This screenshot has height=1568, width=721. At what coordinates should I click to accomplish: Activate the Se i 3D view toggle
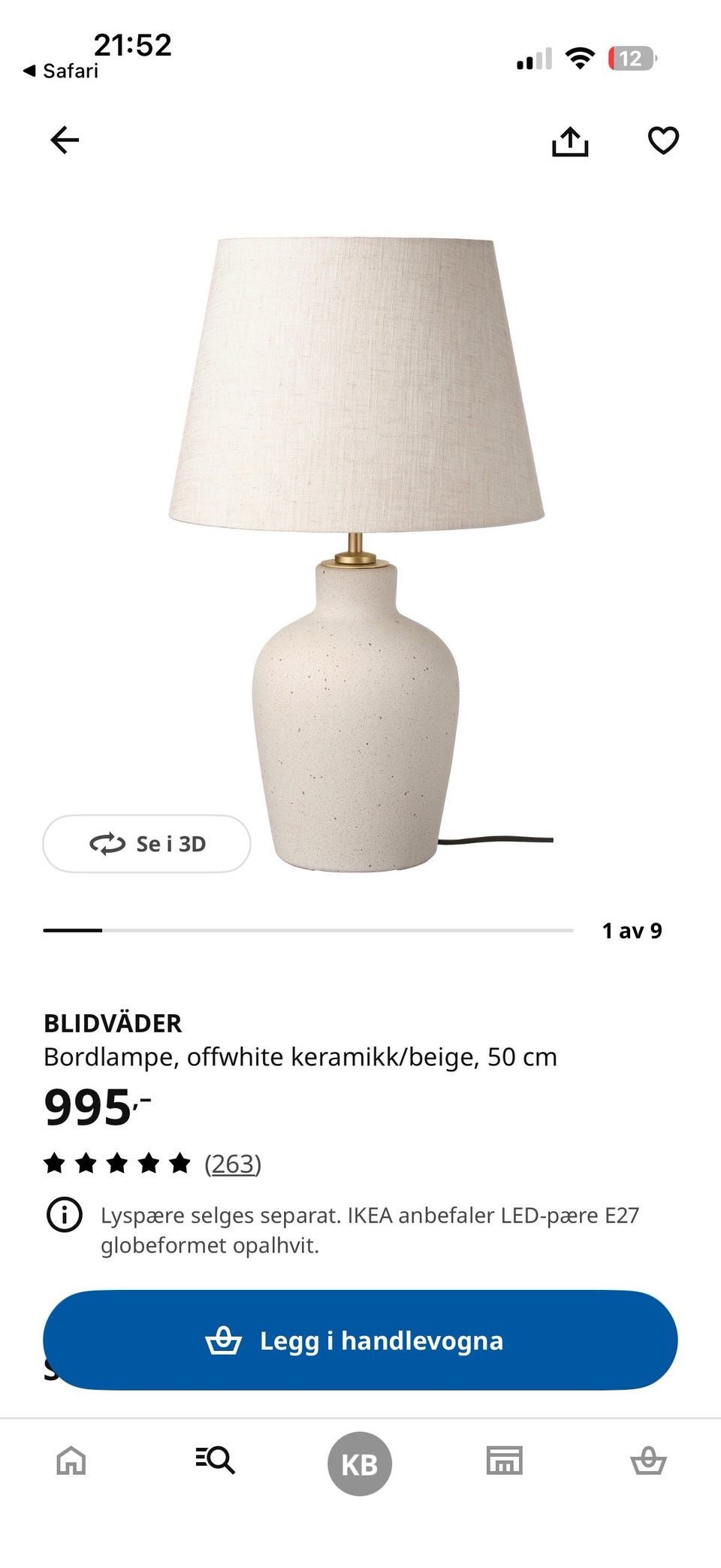pyautogui.click(x=147, y=843)
